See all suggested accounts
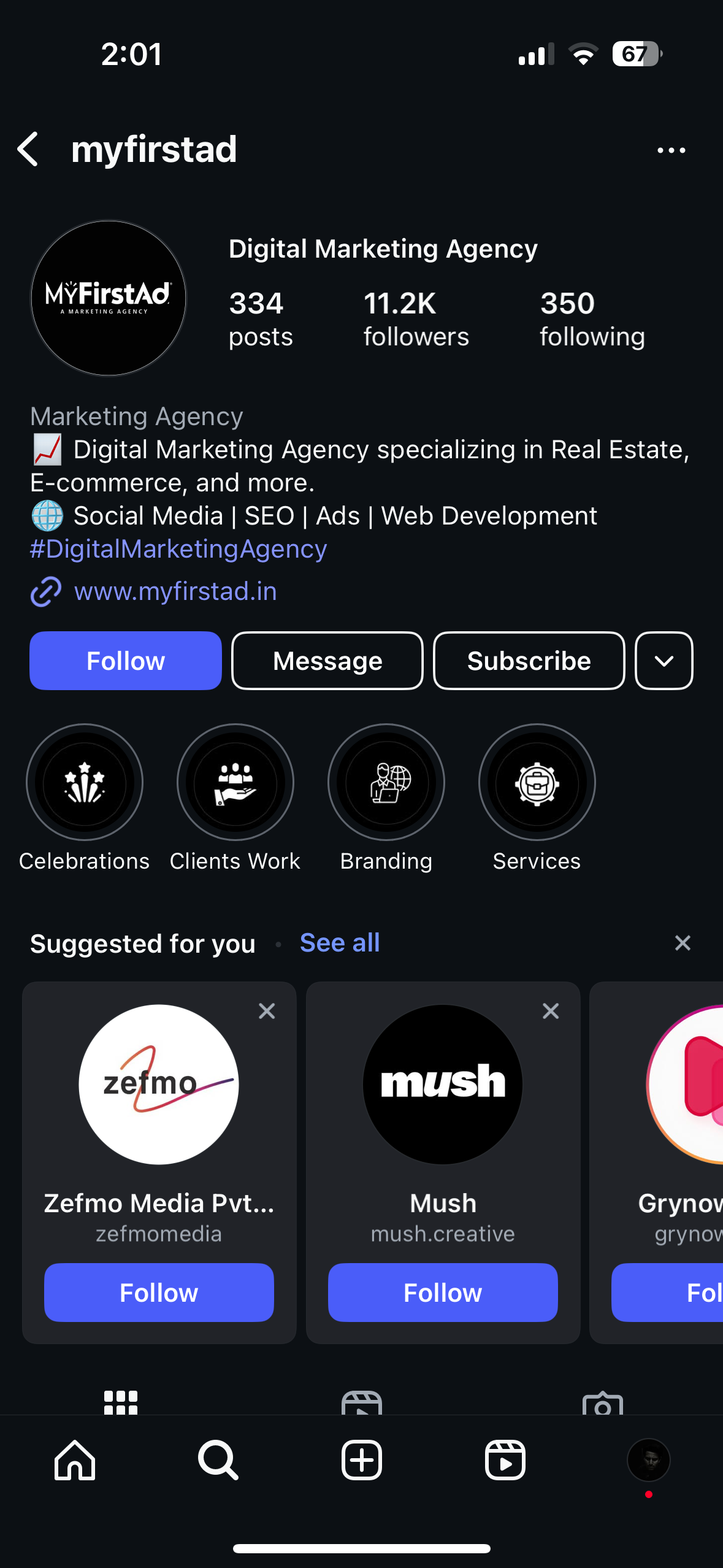The height and width of the screenshot is (1568, 723). click(x=340, y=943)
